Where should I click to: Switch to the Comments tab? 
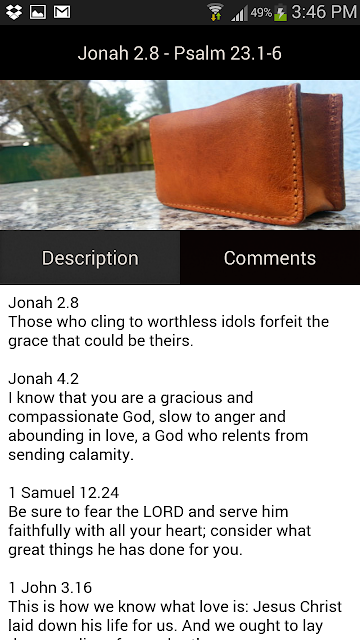270,258
